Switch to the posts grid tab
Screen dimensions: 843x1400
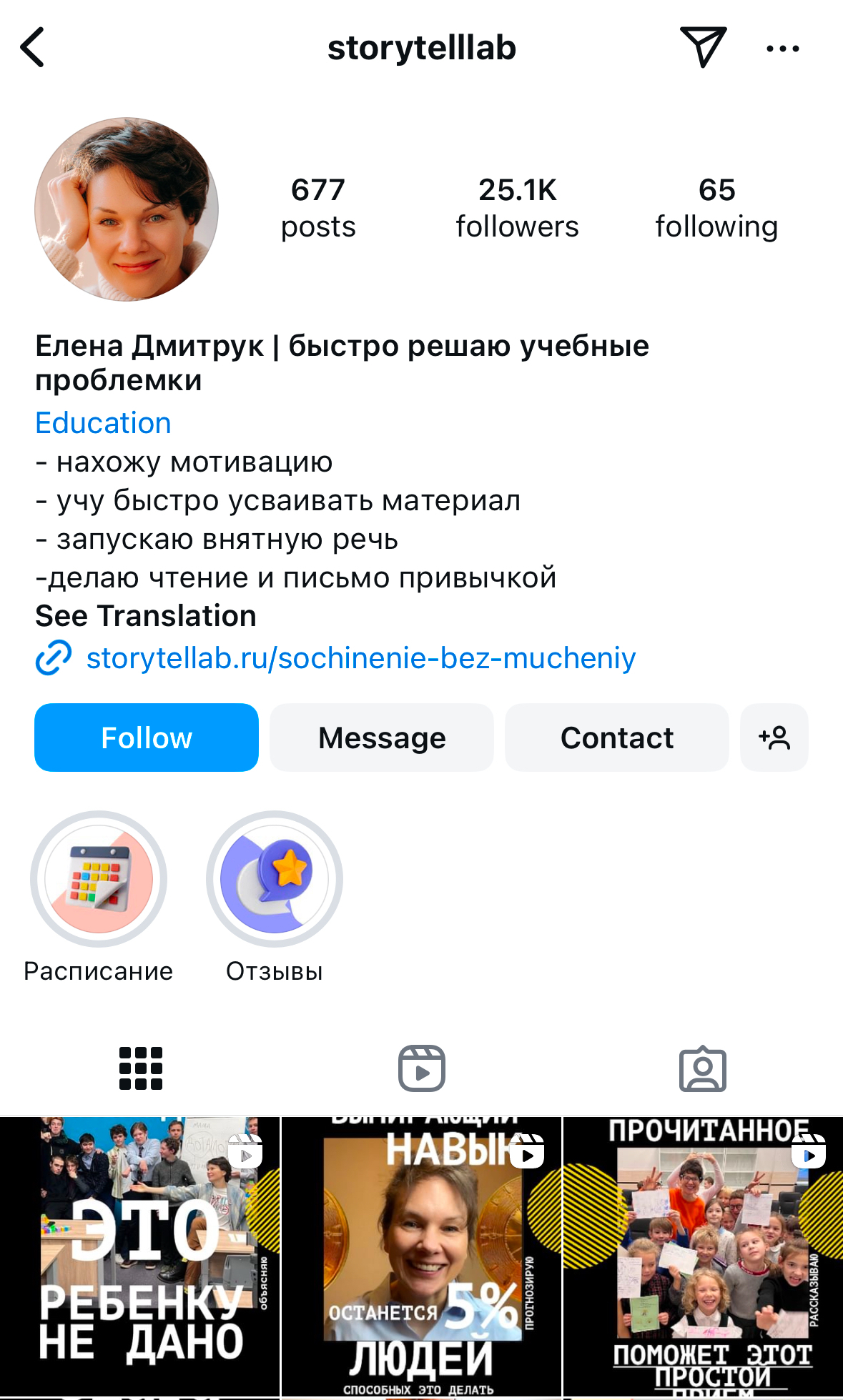[x=141, y=1068]
